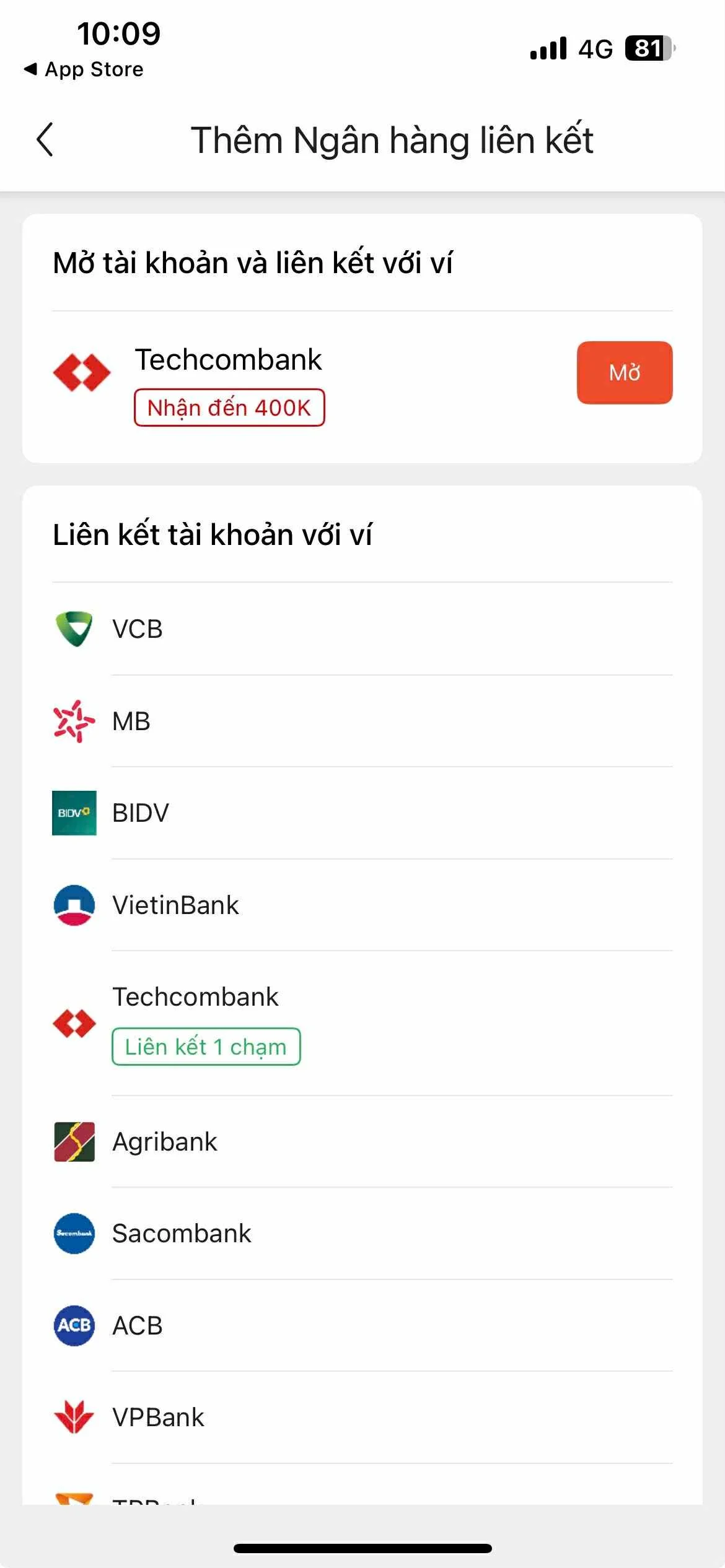
Task: Return to App Store via status bar
Action: coord(84,69)
